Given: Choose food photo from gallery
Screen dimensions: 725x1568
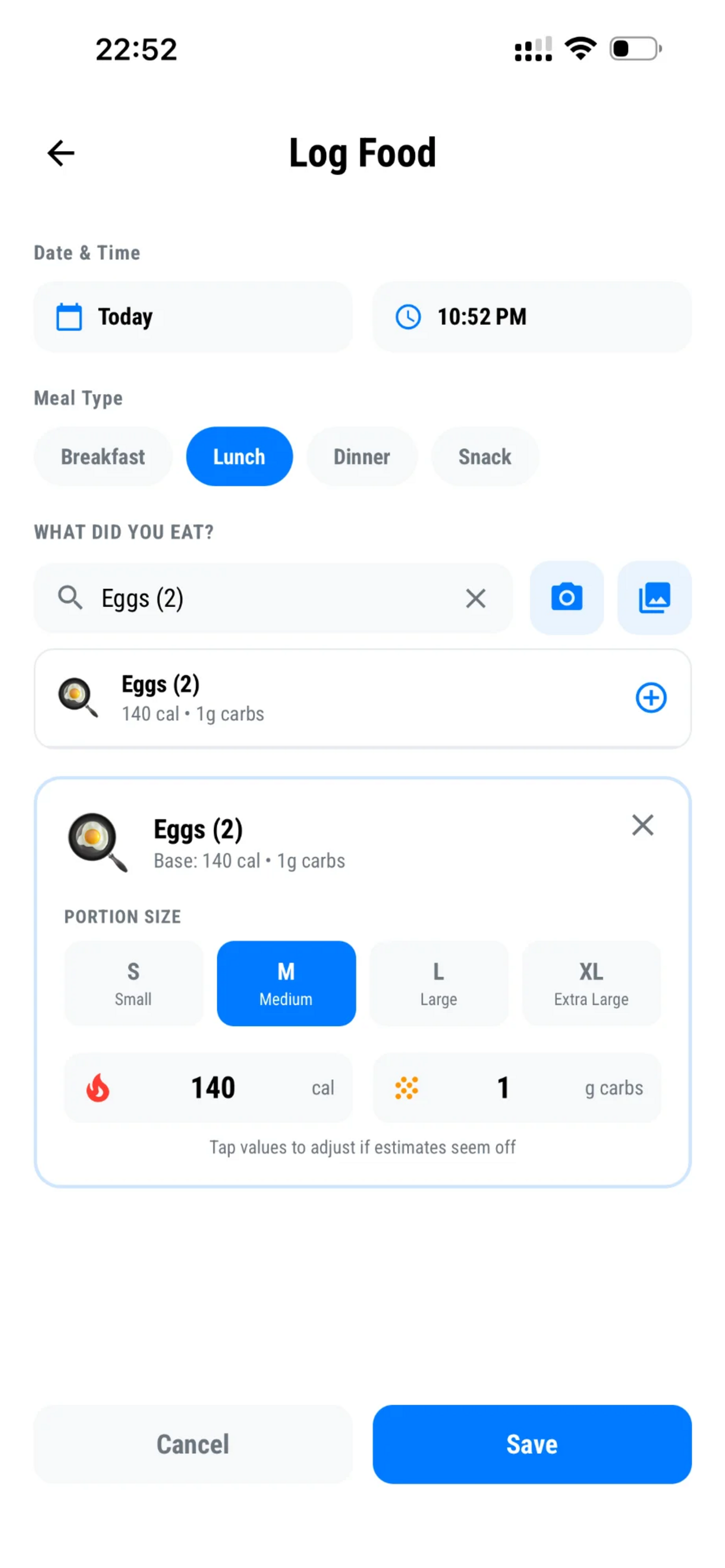Looking at the screenshot, I should click(x=654, y=598).
